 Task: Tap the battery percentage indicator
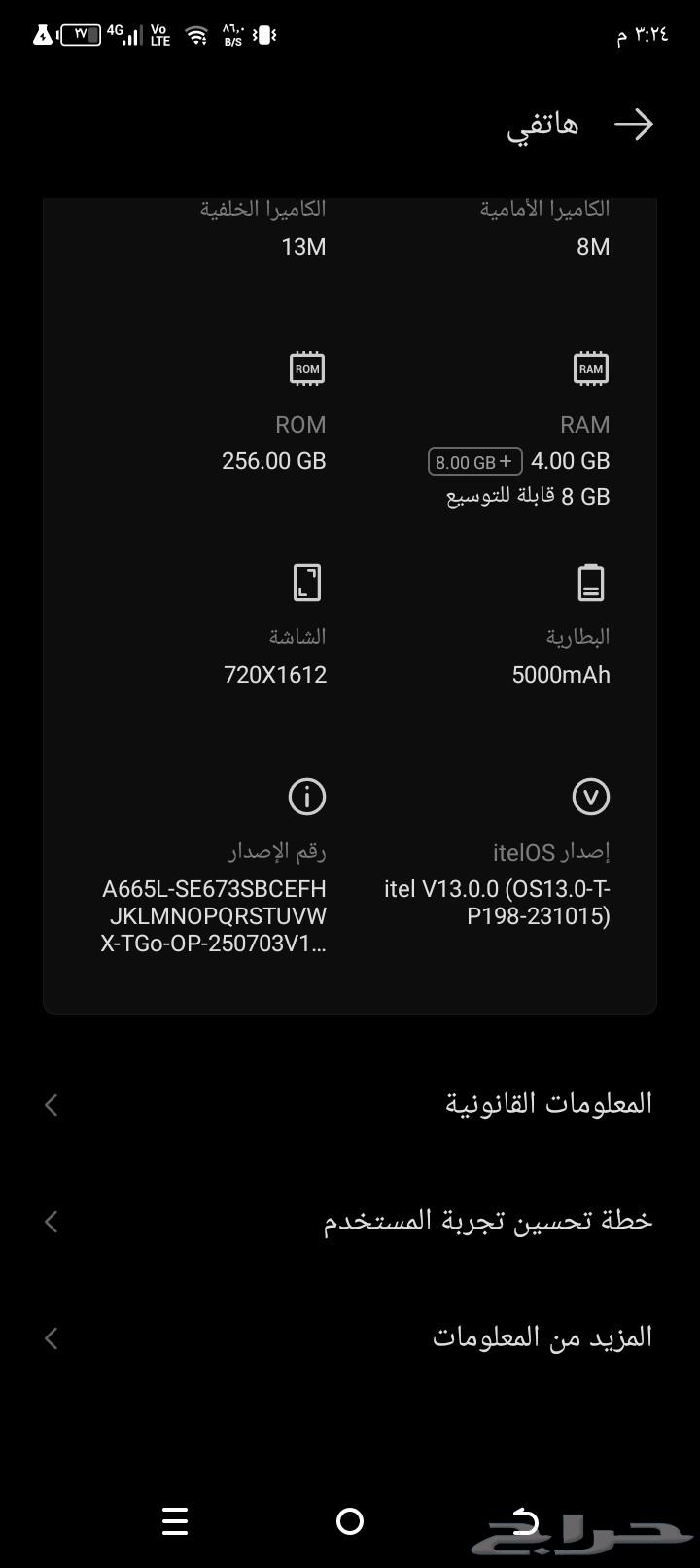click(x=83, y=34)
